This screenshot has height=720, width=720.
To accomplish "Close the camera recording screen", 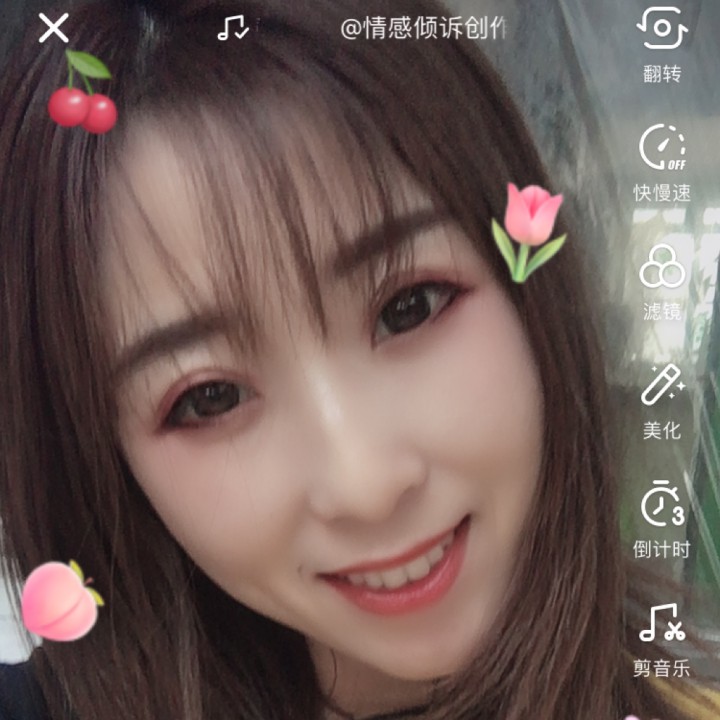I will 53,28.
